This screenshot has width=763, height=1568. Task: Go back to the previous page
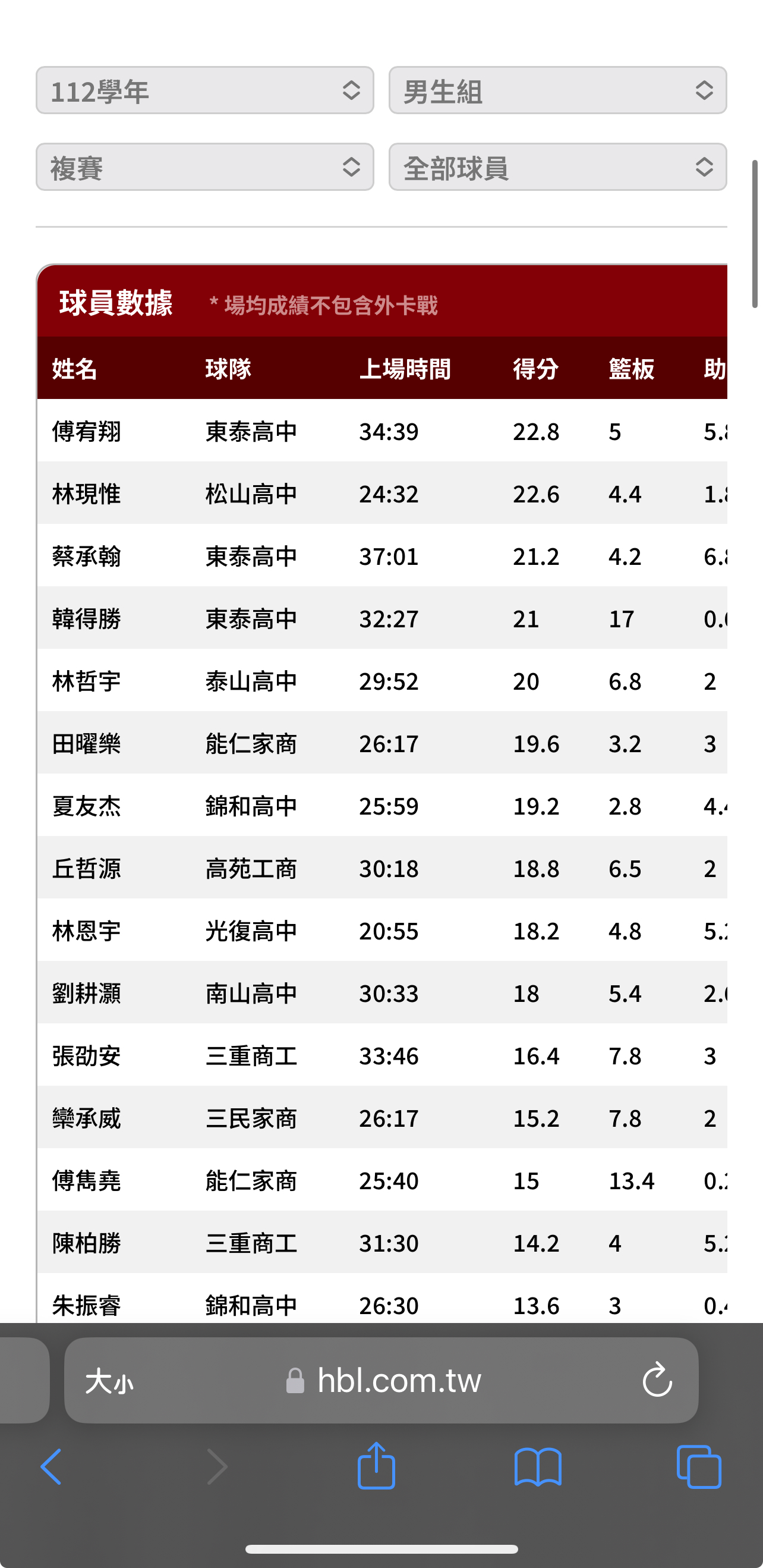pos(51,1466)
